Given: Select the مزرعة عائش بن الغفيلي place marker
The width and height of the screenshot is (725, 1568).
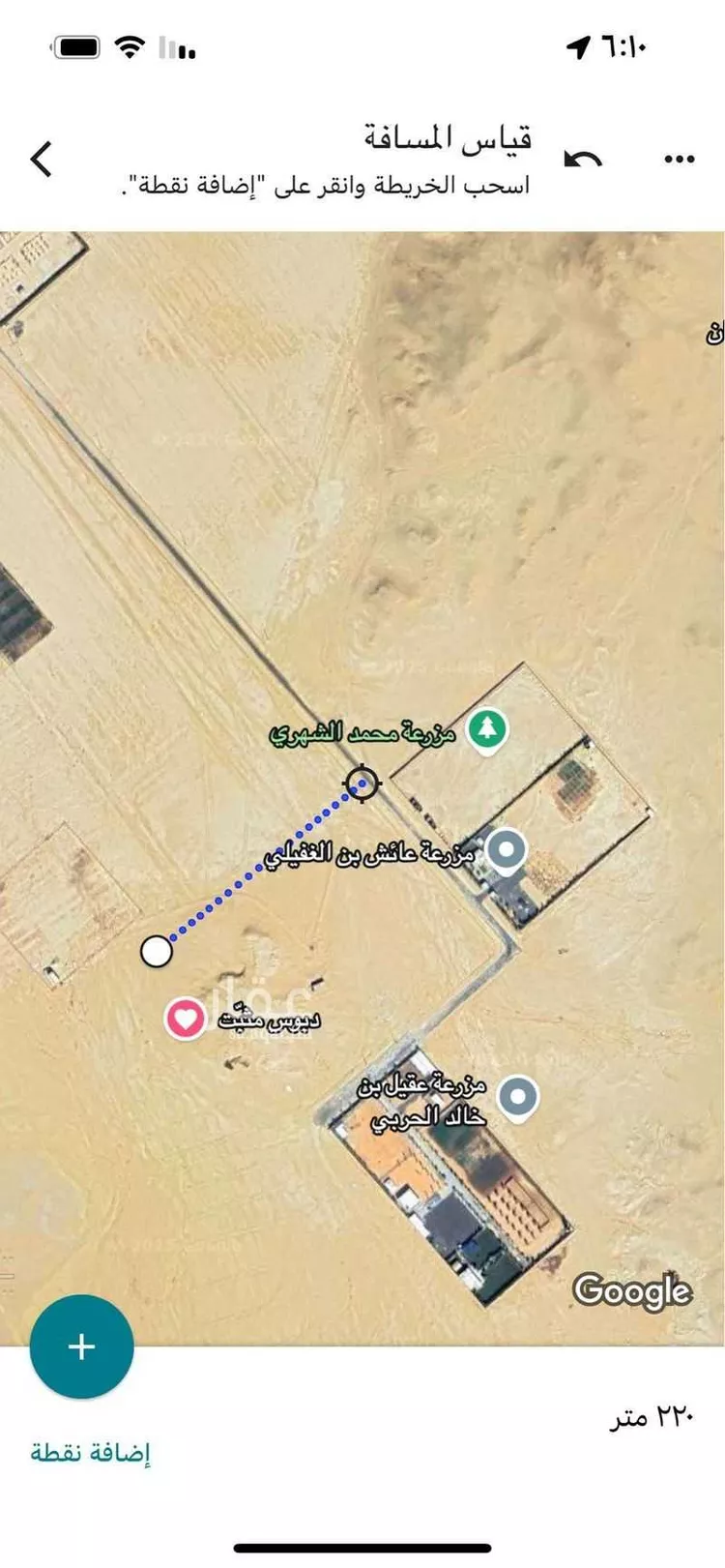Looking at the screenshot, I should [504, 850].
